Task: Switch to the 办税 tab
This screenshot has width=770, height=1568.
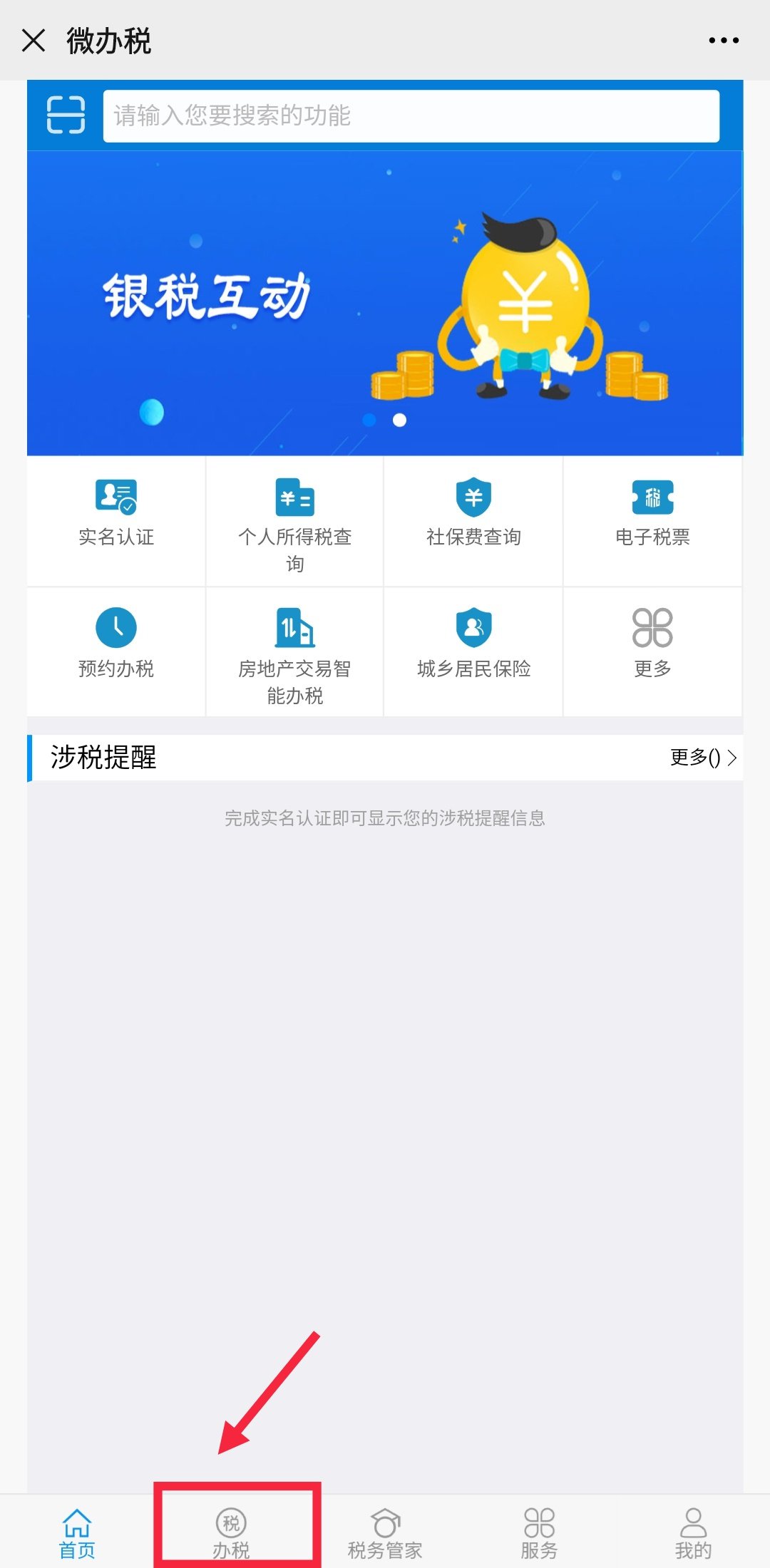Action: click(231, 1533)
